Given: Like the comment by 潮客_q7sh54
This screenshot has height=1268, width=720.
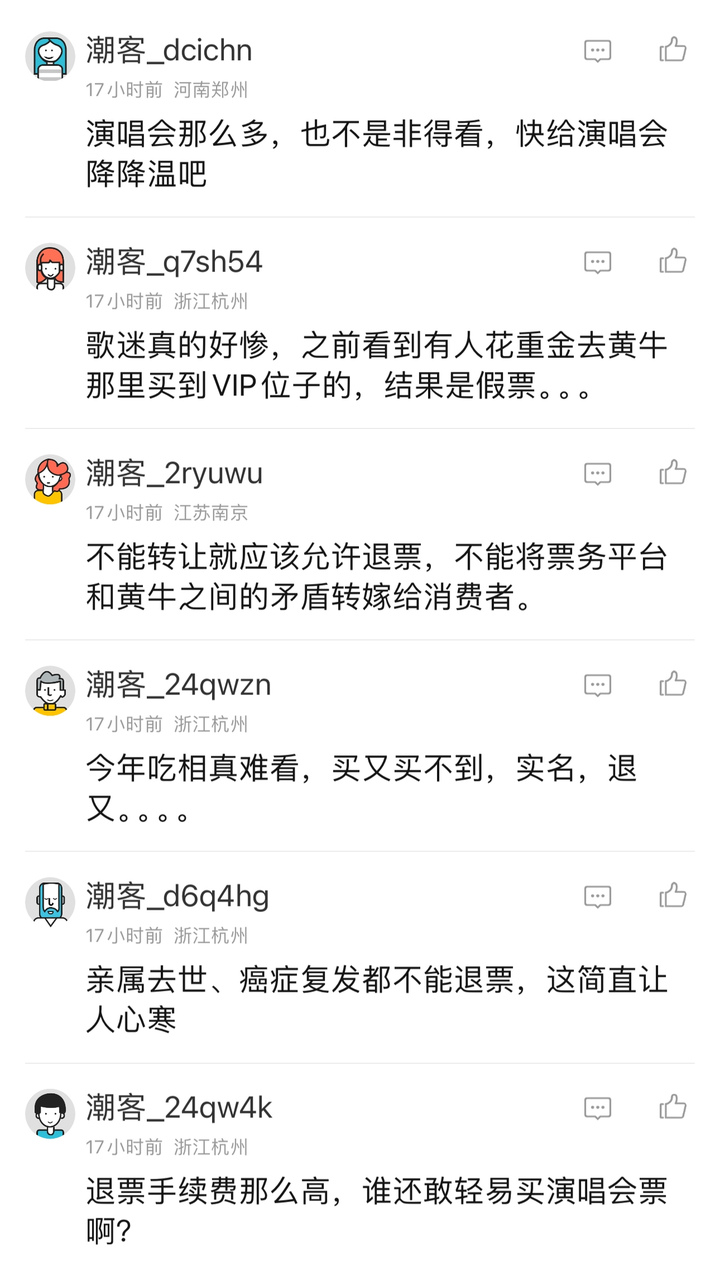Looking at the screenshot, I should [673, 261].
